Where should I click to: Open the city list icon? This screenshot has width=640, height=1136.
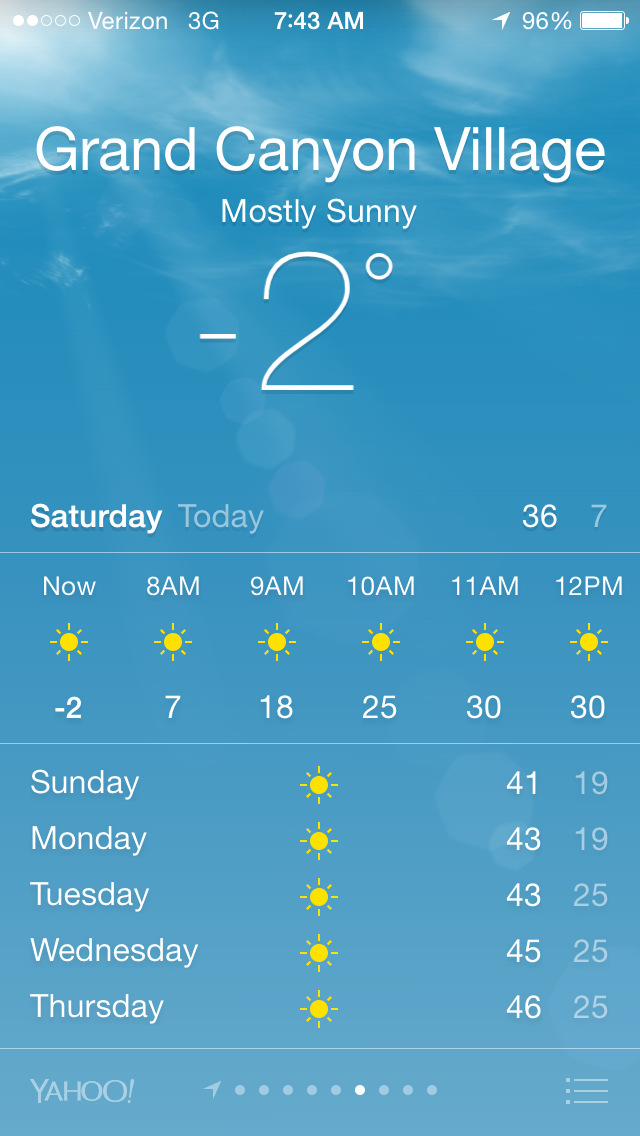click(x=587, y=1090)
